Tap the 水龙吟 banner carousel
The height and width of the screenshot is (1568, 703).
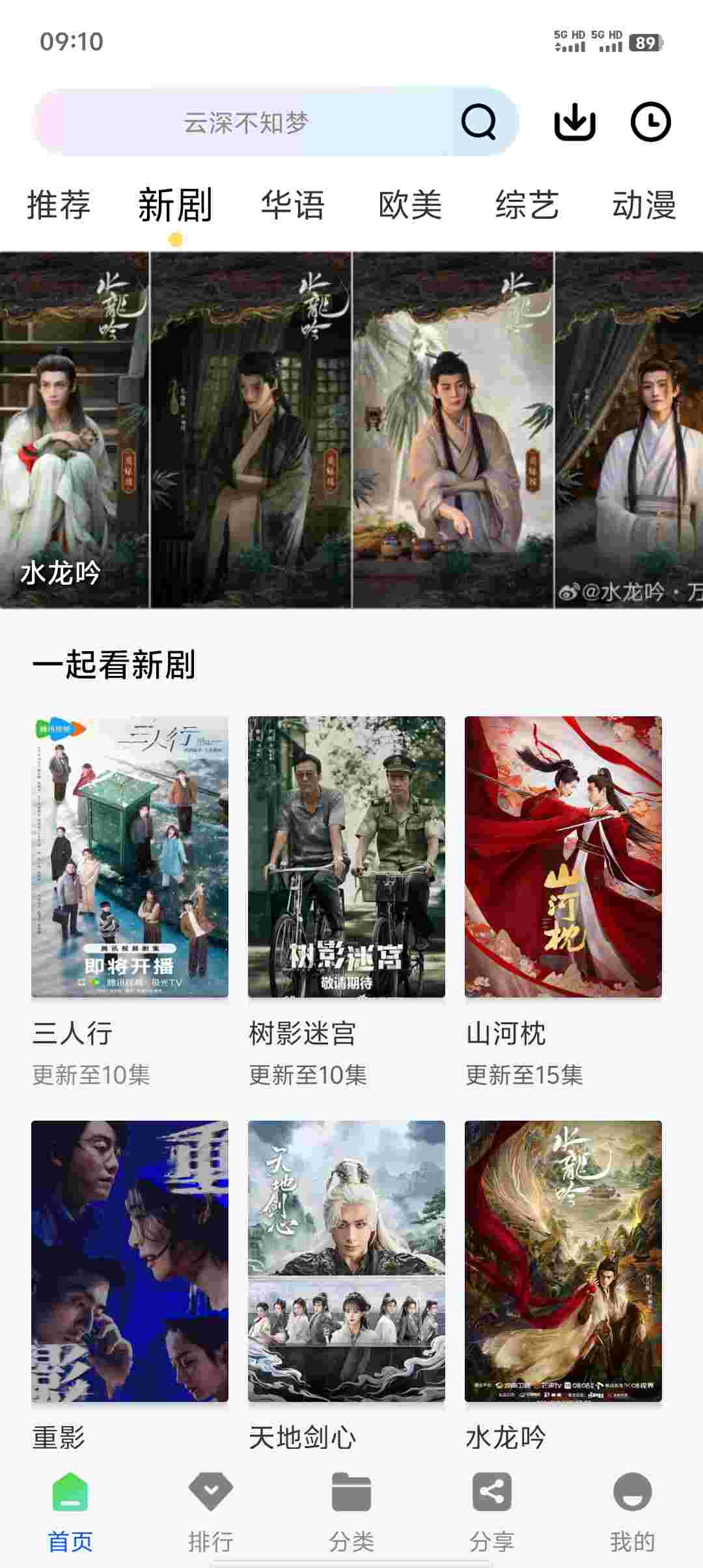pos(351,430)
